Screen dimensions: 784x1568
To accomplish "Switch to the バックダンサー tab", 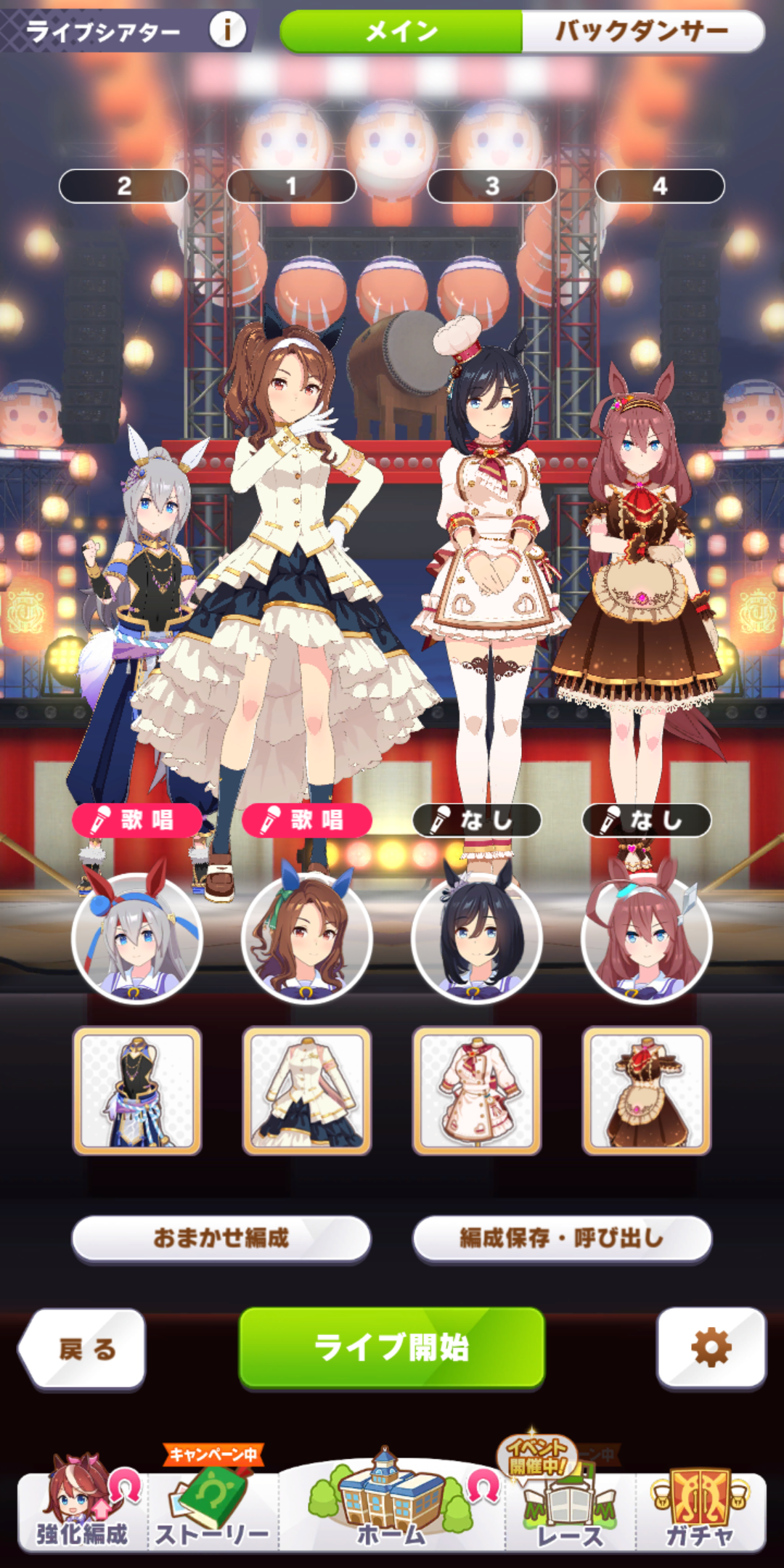I will coord(642,31).
